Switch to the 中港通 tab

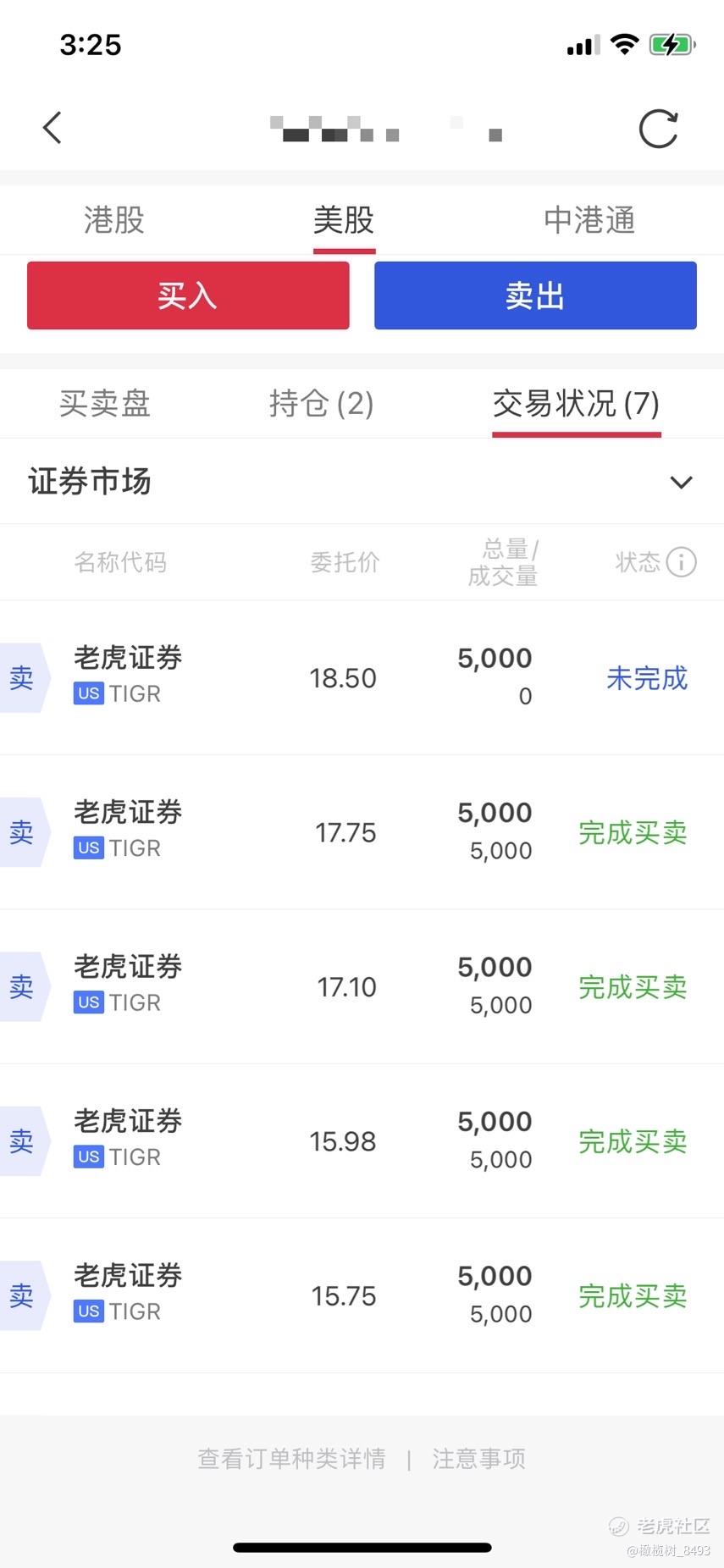[589, 220]
